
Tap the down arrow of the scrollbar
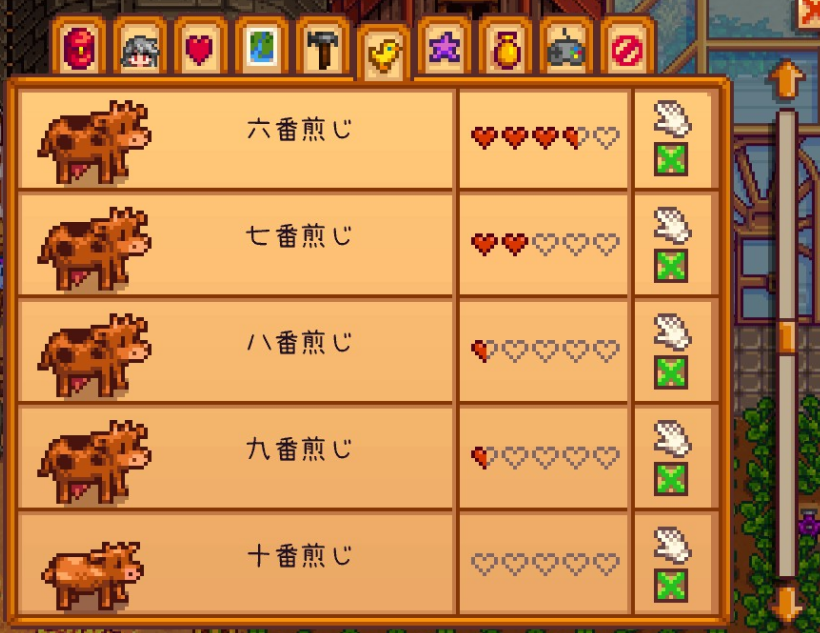787,603
